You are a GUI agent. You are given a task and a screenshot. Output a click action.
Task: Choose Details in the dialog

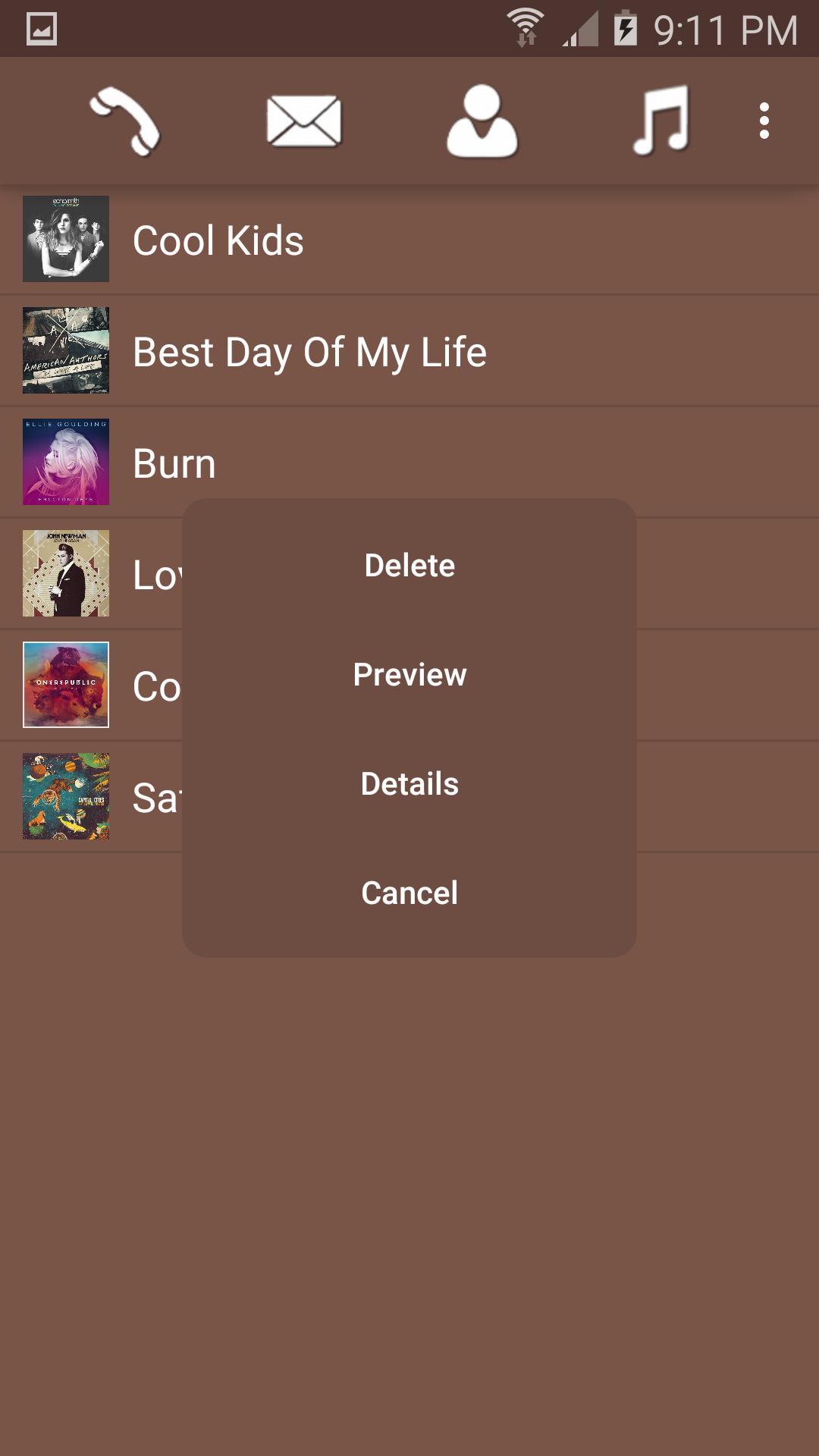pyautogui.click(x=409, y=783)
